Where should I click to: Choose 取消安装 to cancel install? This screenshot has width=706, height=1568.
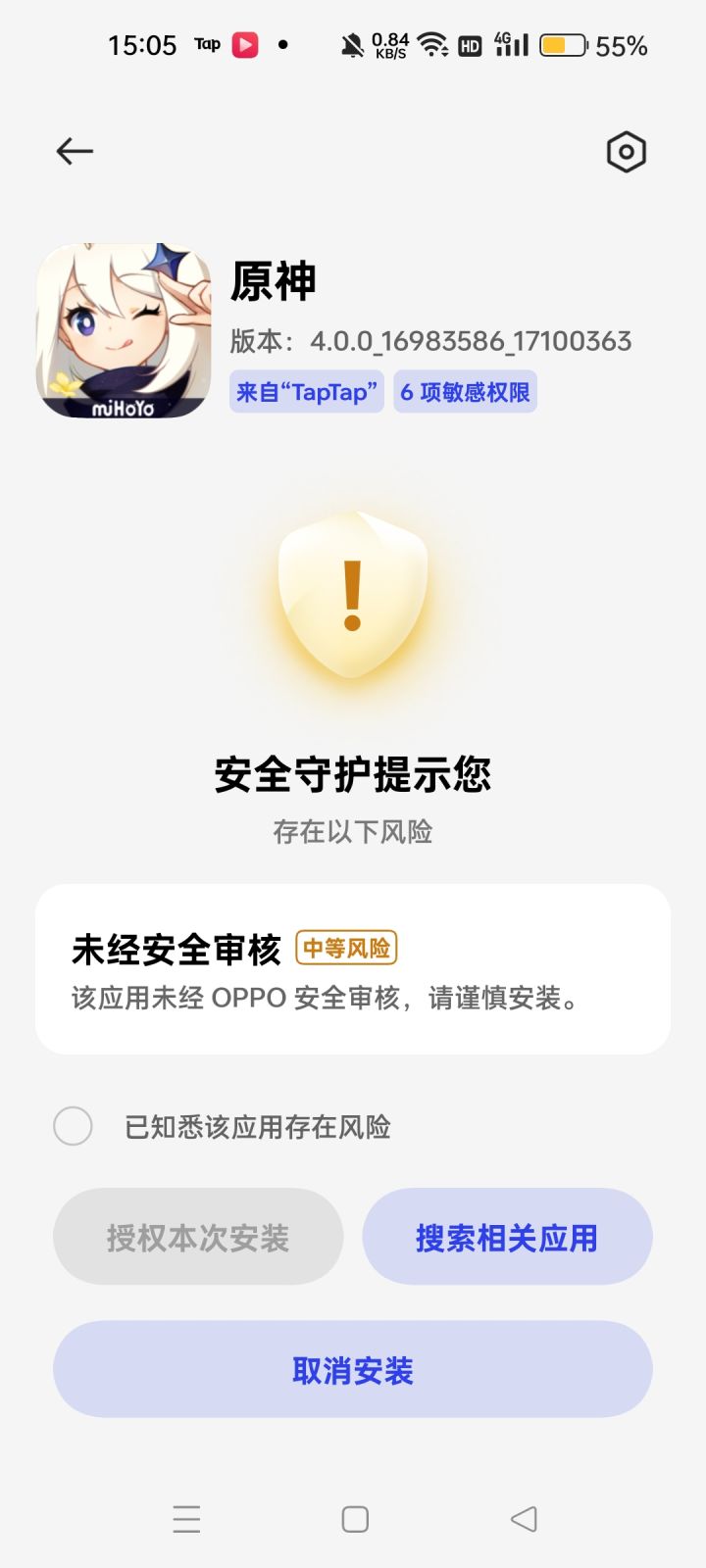pyautogui.click(x=353, y=1370)
